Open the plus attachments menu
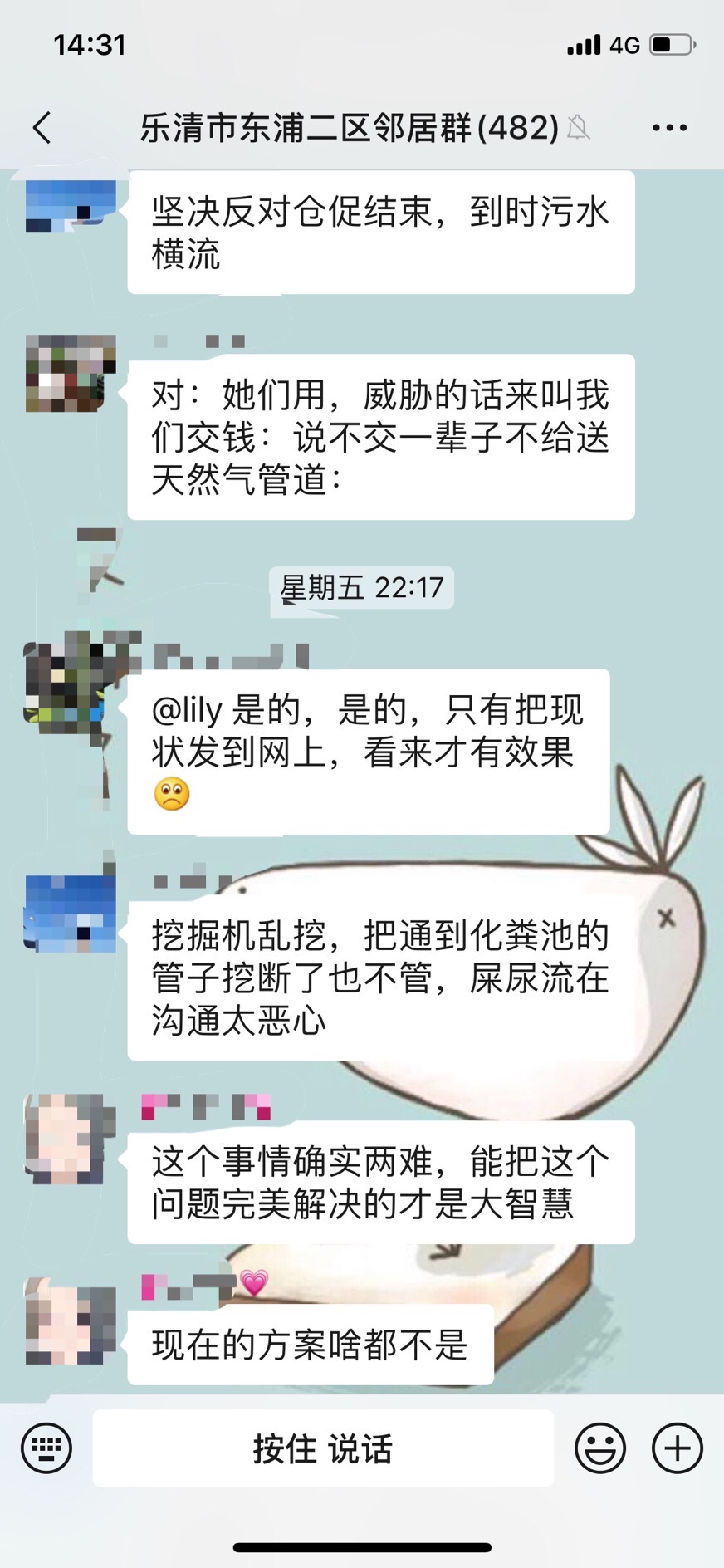 tap(677, 1448)
